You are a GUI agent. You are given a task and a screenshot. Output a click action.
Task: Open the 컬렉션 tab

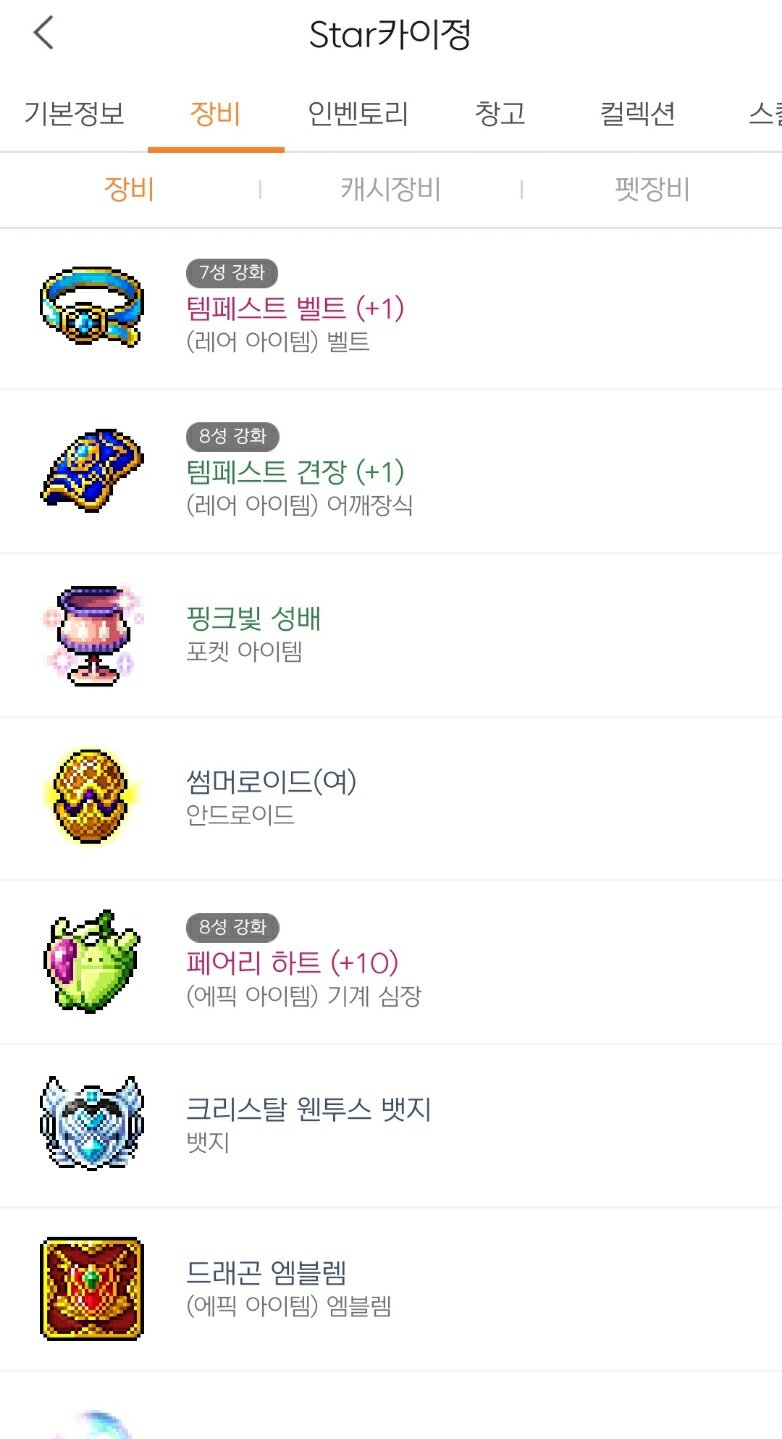(x=637, y=113)
